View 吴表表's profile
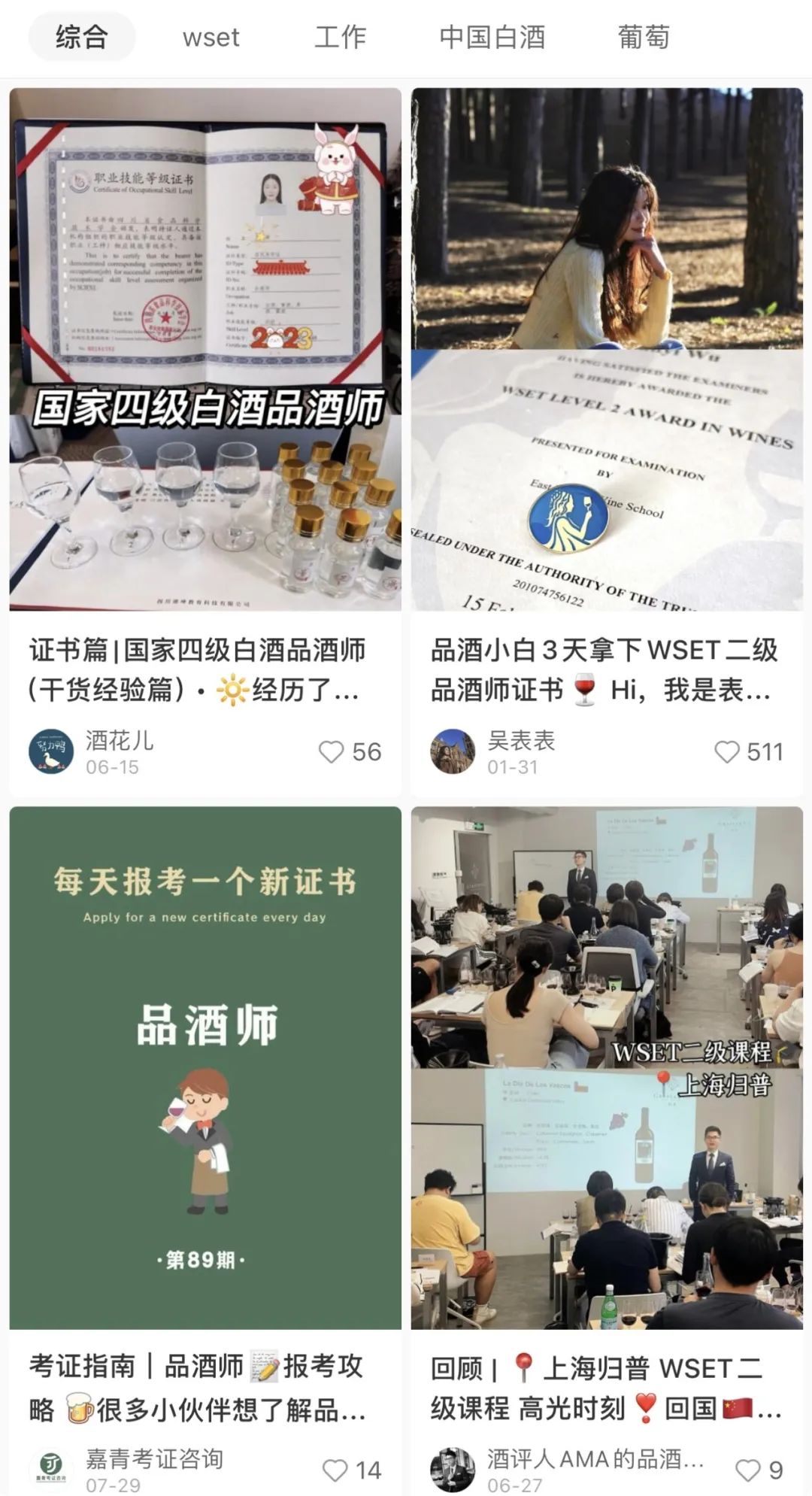Viewport: 812px width, 1496px height. [453, 751]
